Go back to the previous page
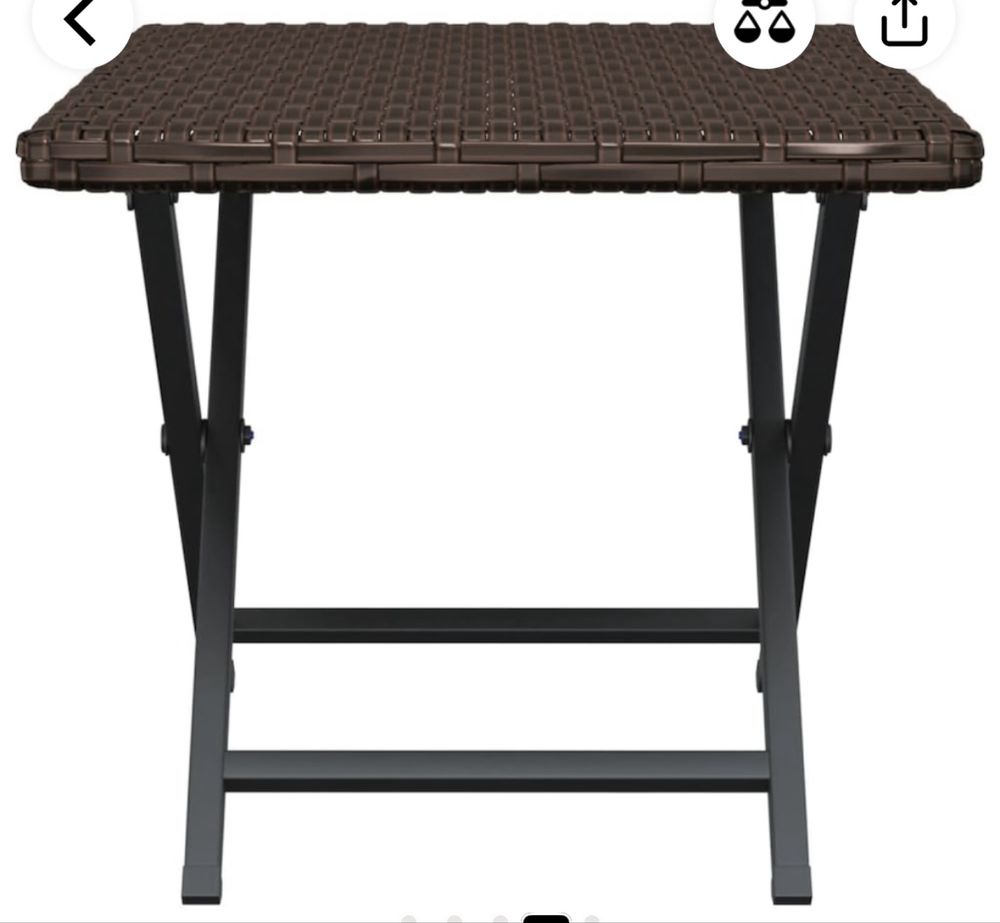The height and width of the screenshot is (923, 1000). (80, 22)
